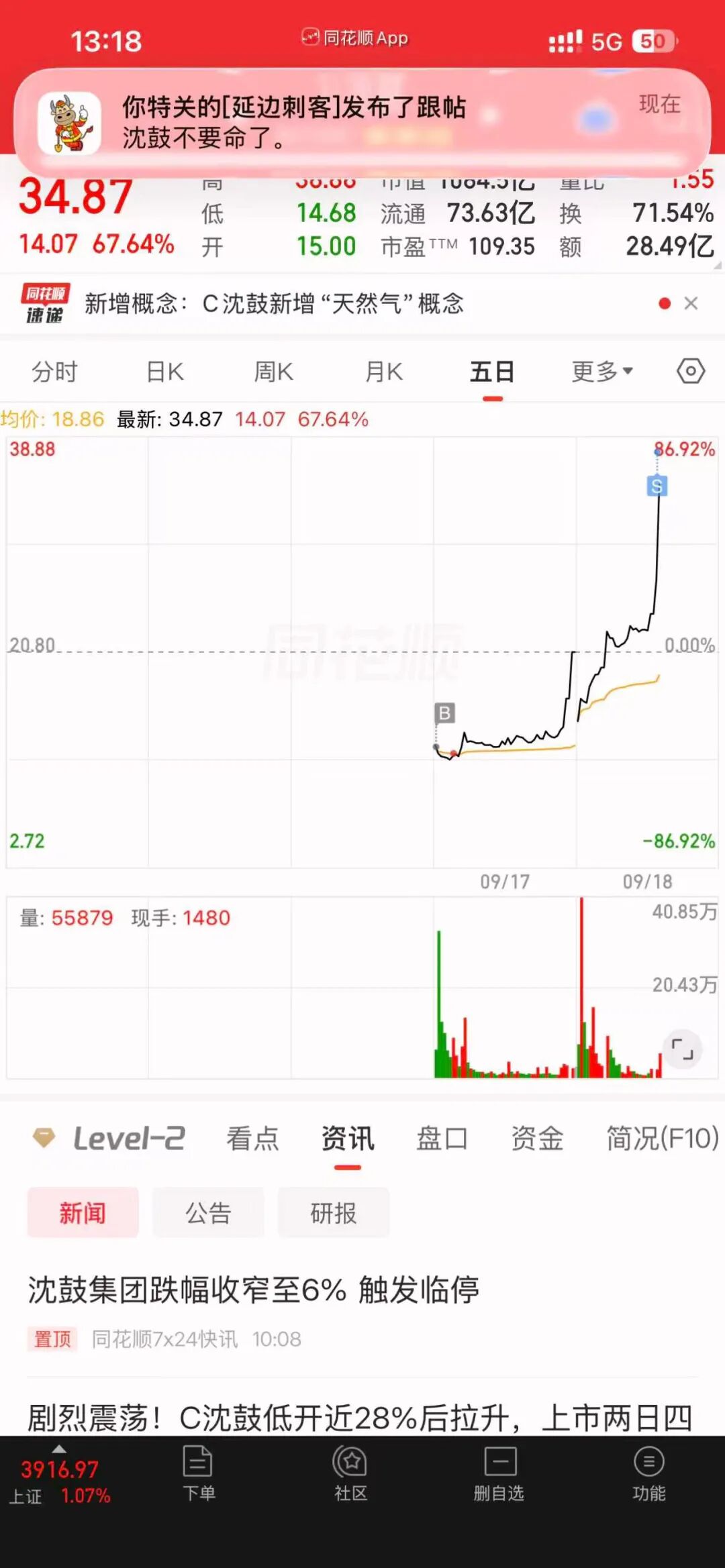Screen dimensions: 725x1568
Task: Close the 新增概念 news ticker
Action: tap(691, 303)
